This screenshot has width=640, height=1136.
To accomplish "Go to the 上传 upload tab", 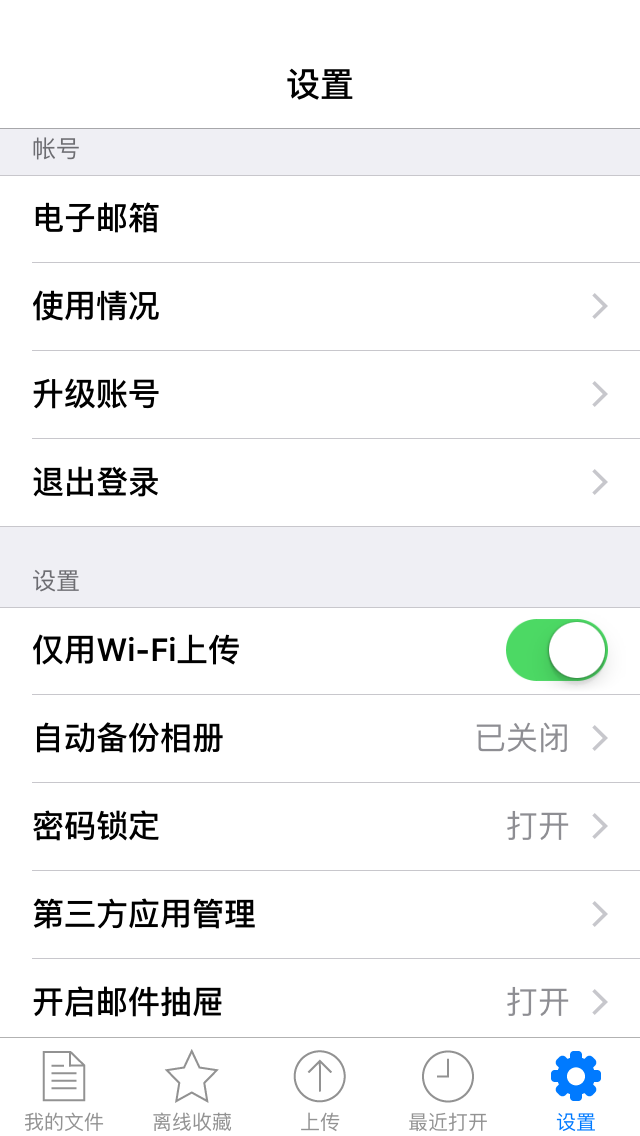I will (320, 1088).
